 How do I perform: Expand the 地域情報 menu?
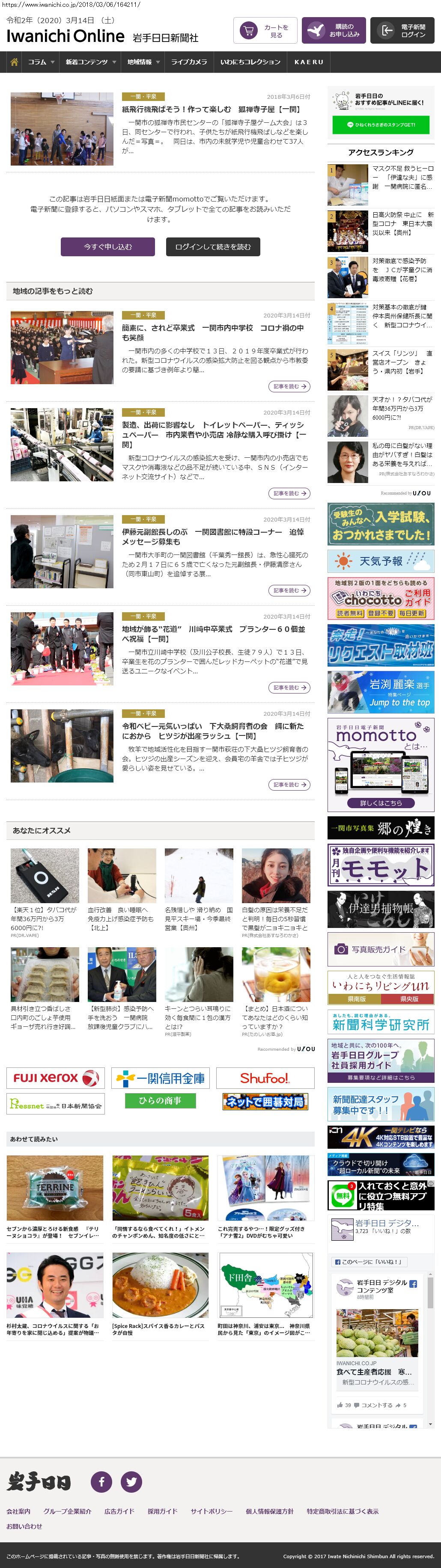(x=143, y=62)
